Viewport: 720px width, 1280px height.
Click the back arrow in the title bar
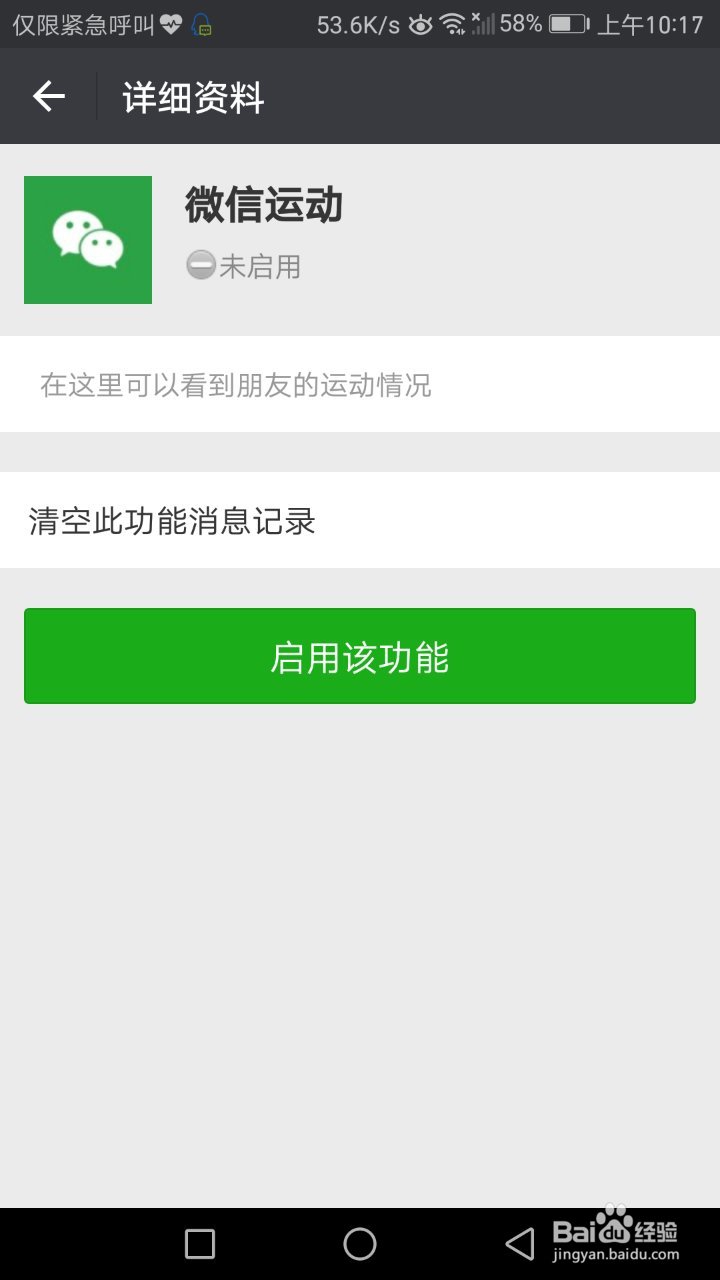(x=46, y=96)
